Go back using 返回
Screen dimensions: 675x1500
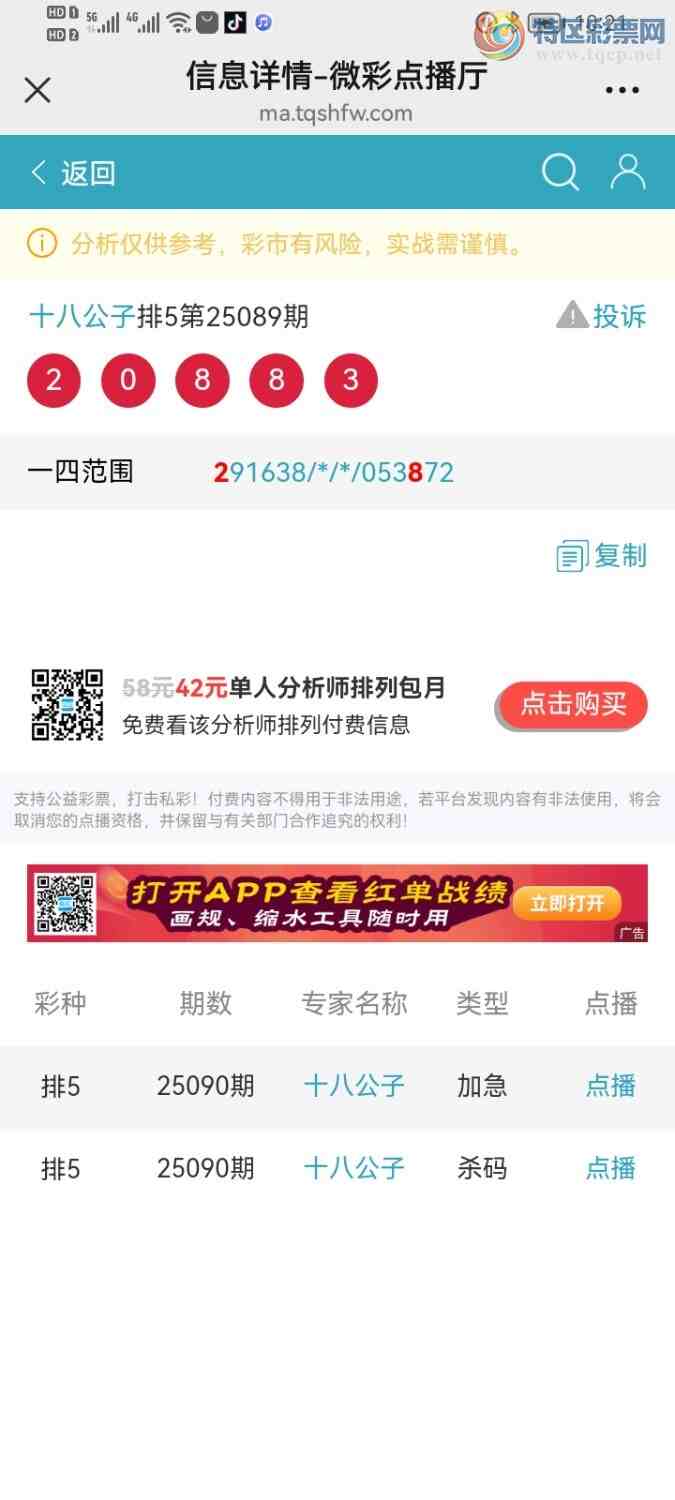click(73, 173)
